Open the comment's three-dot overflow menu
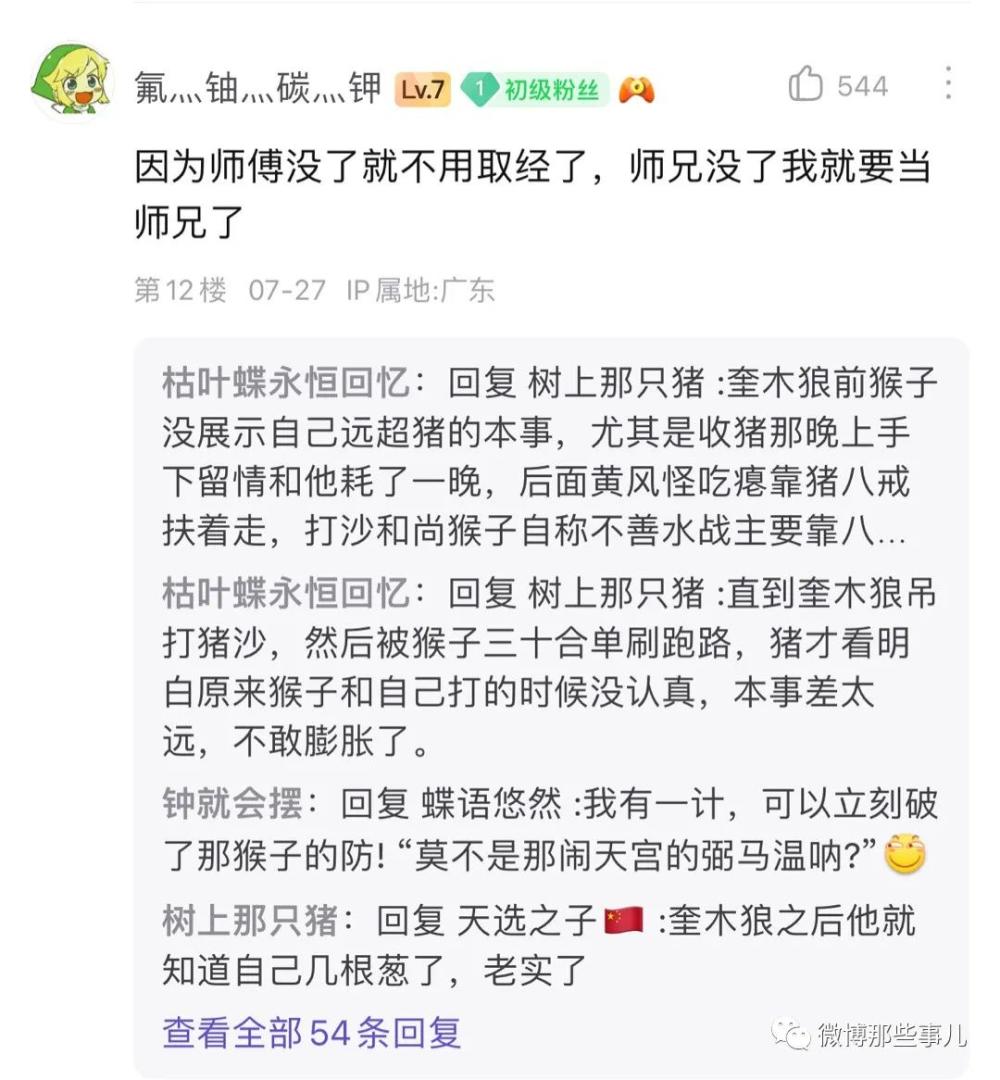The height and width of the screenshot is (1080, 1000). pos(947,85)
